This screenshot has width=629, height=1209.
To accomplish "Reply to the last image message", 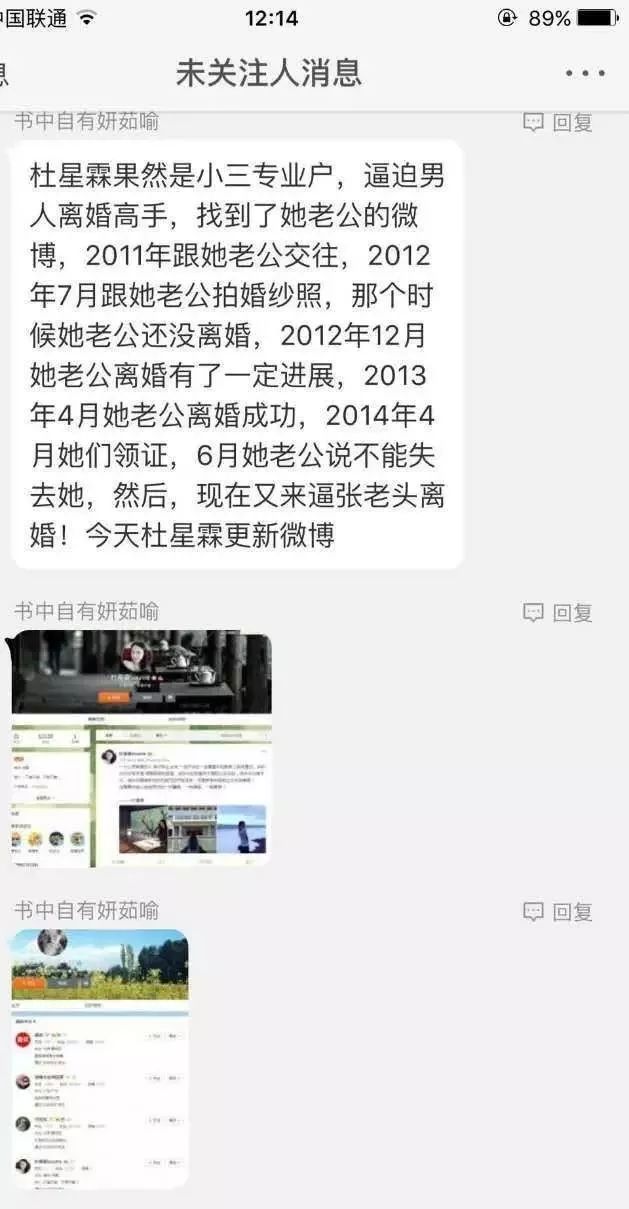I will click(559, 911).
